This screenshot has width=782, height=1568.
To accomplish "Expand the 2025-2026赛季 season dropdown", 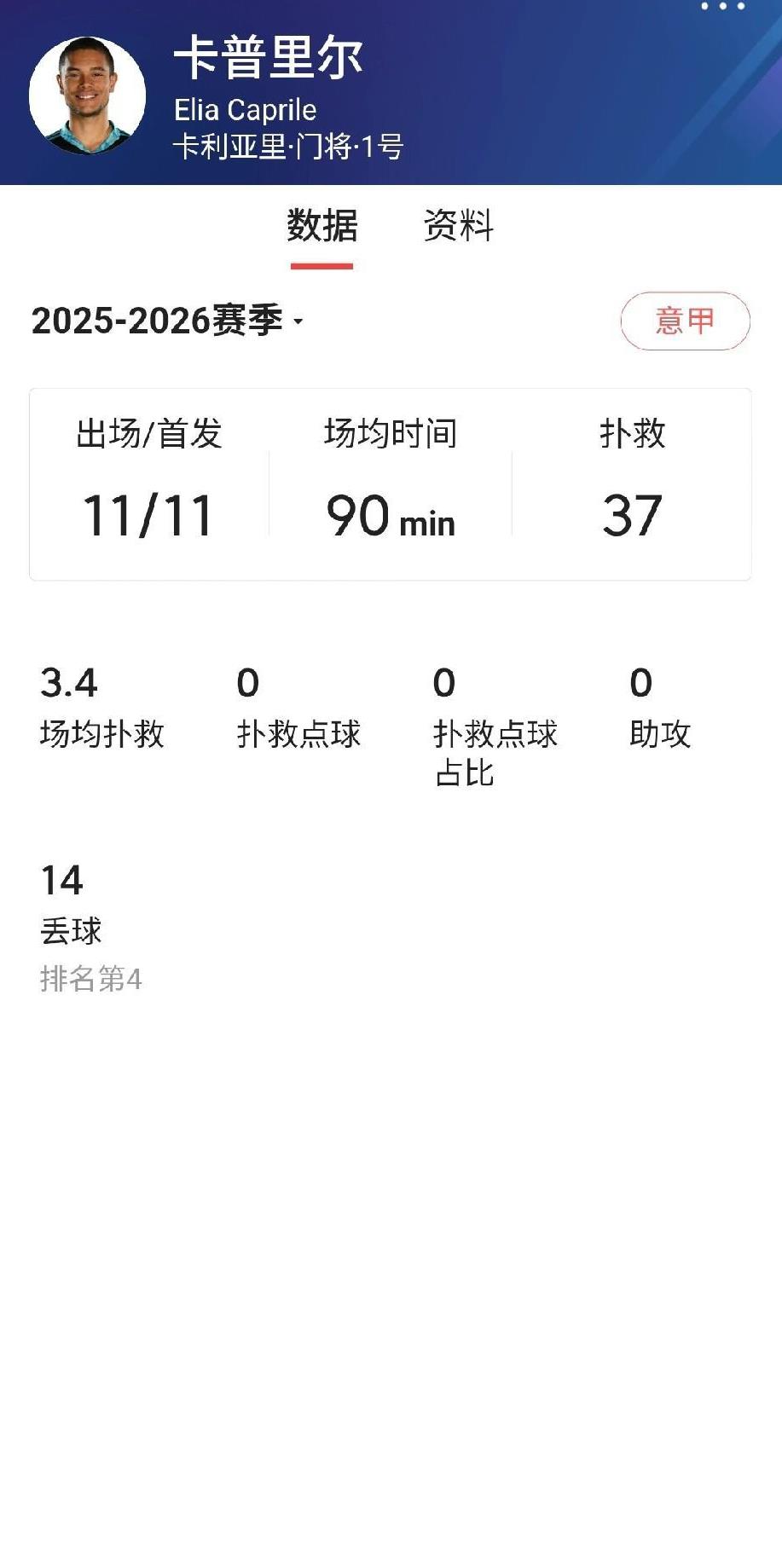I will coord(168,321).
